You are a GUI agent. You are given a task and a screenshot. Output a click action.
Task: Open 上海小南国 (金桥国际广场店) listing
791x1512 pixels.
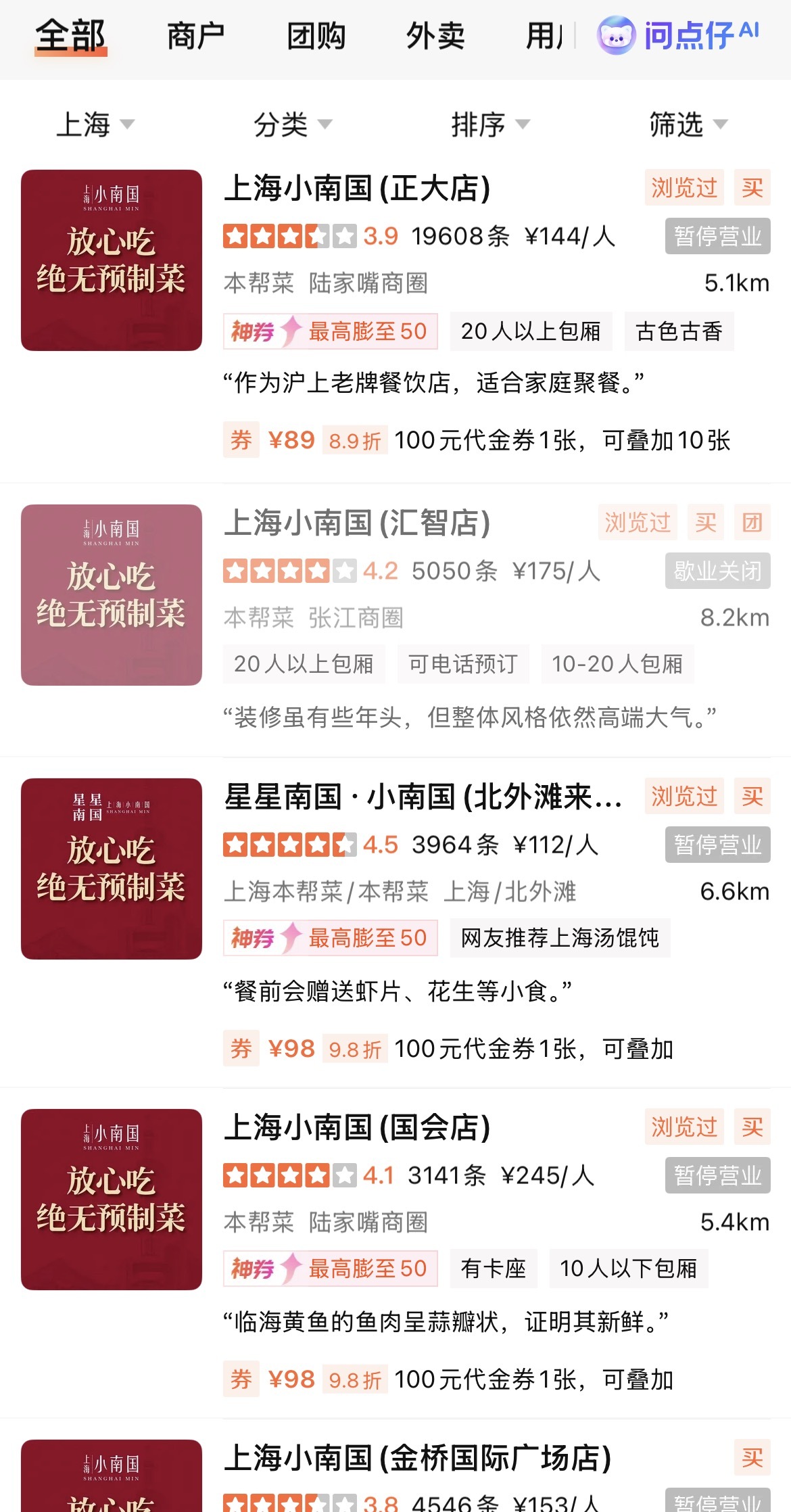tap(417, 1458)
